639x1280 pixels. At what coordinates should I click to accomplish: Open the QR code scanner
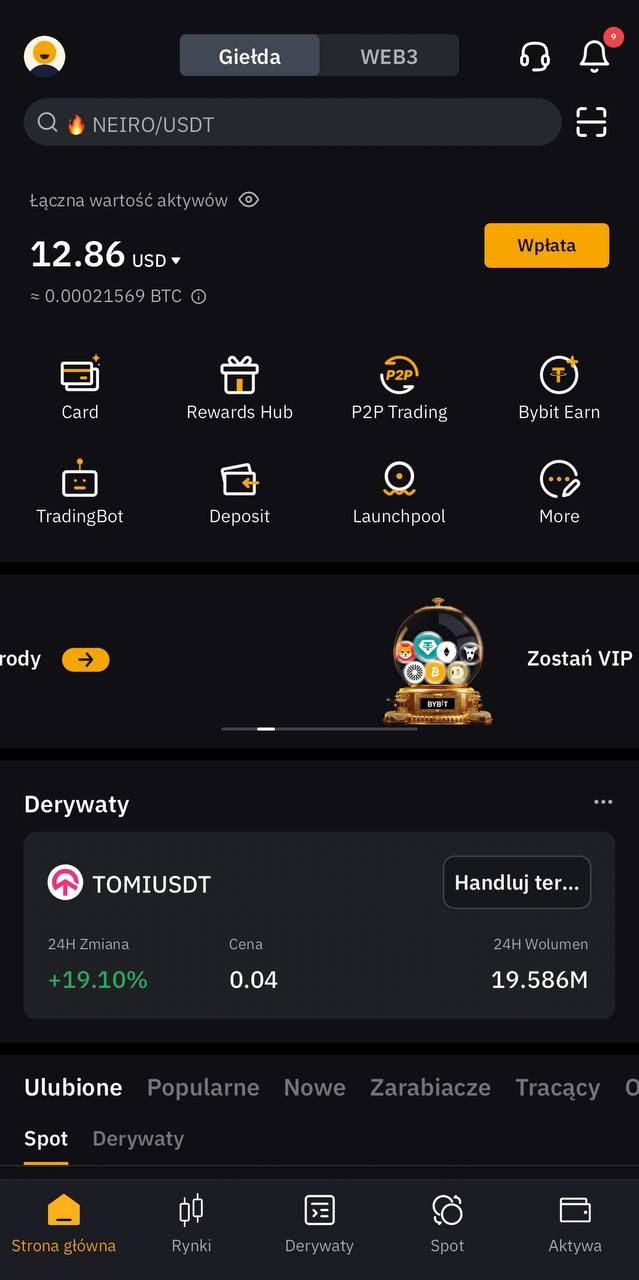[x=591, y=122]
